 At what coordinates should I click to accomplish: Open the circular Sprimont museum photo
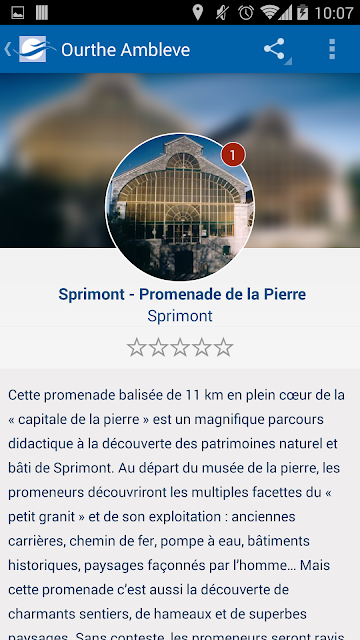(x=180, y=207)
